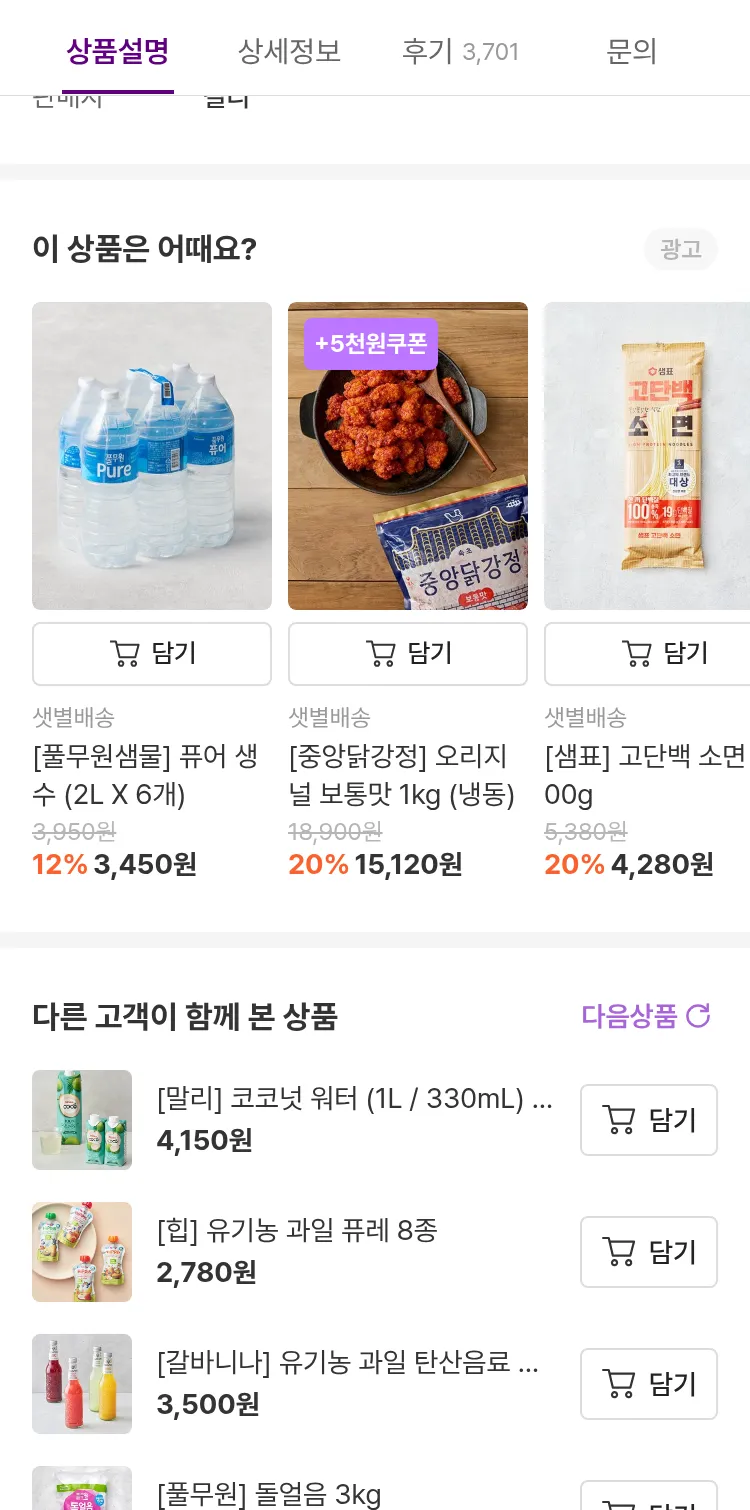Open the 샘표 고단백 소면 product image
This screenshot has width=750, height=1510.
[646, 456]
